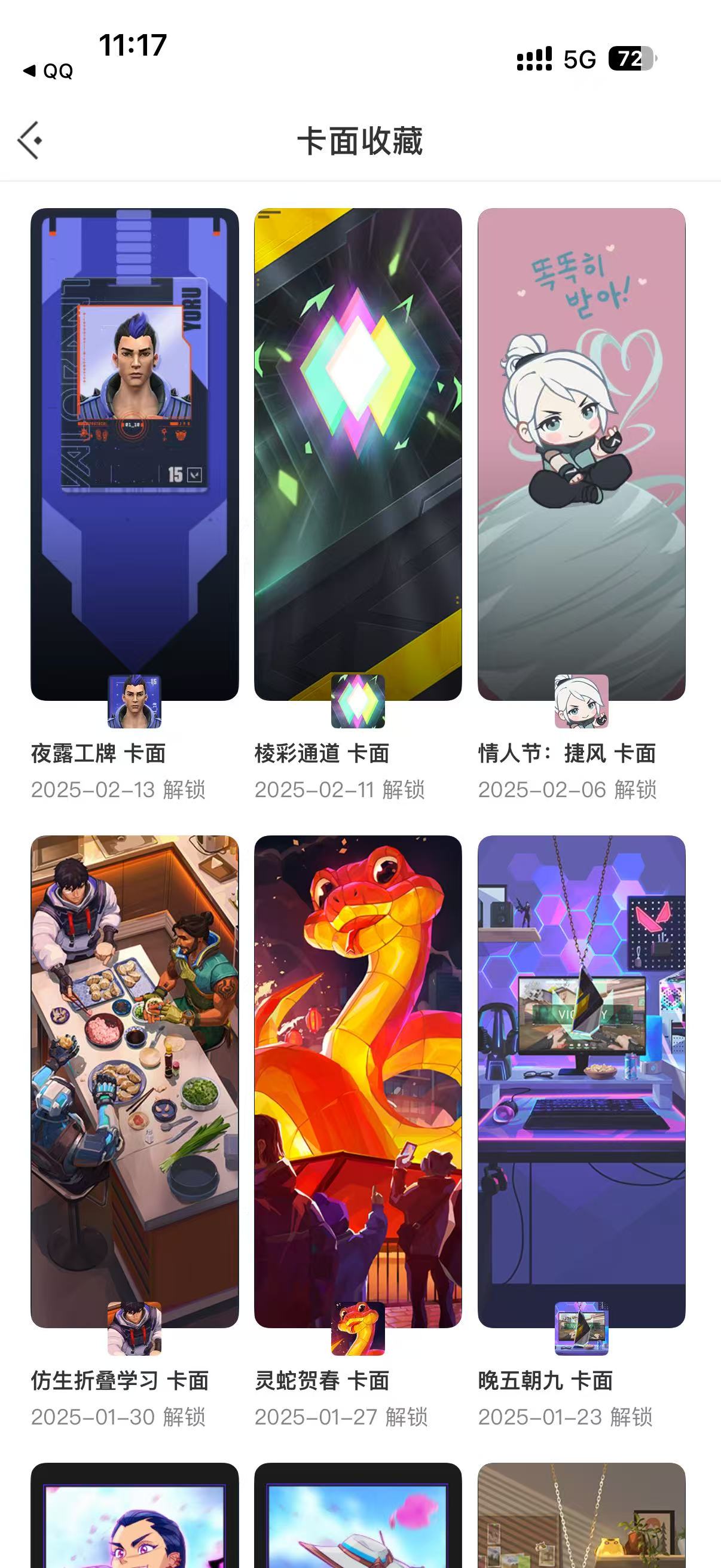
Task: Open the 晚五朝九 card
Action: pos(581,1081)
